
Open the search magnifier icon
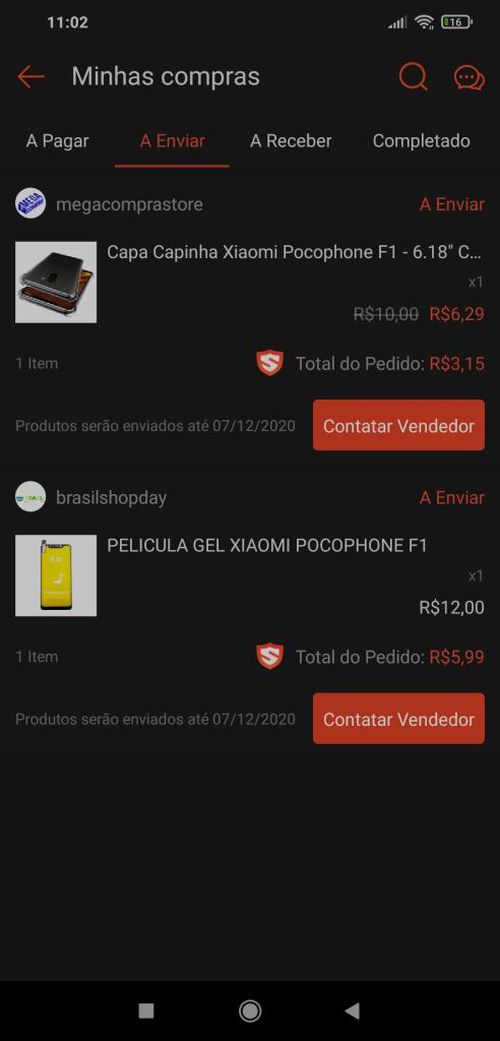point(413,77)
